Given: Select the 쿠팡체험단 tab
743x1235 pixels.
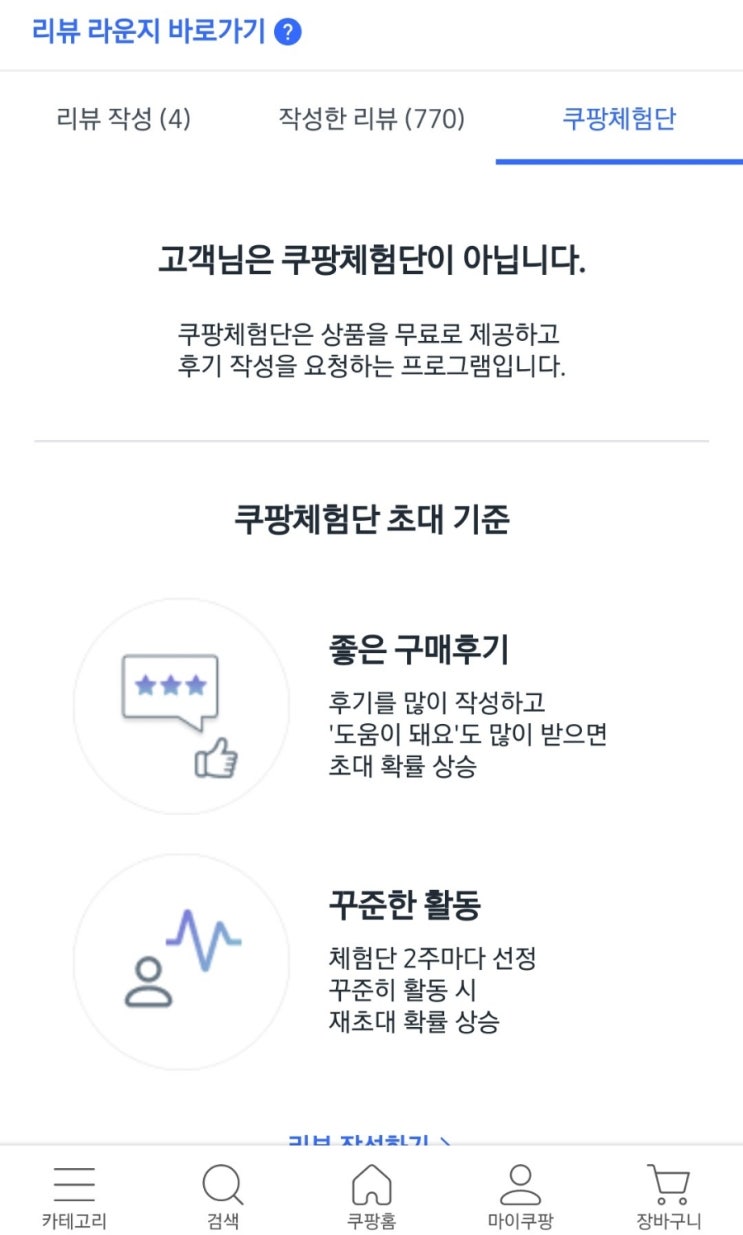Looking at the screenshot, I should [x=619, y=120].
